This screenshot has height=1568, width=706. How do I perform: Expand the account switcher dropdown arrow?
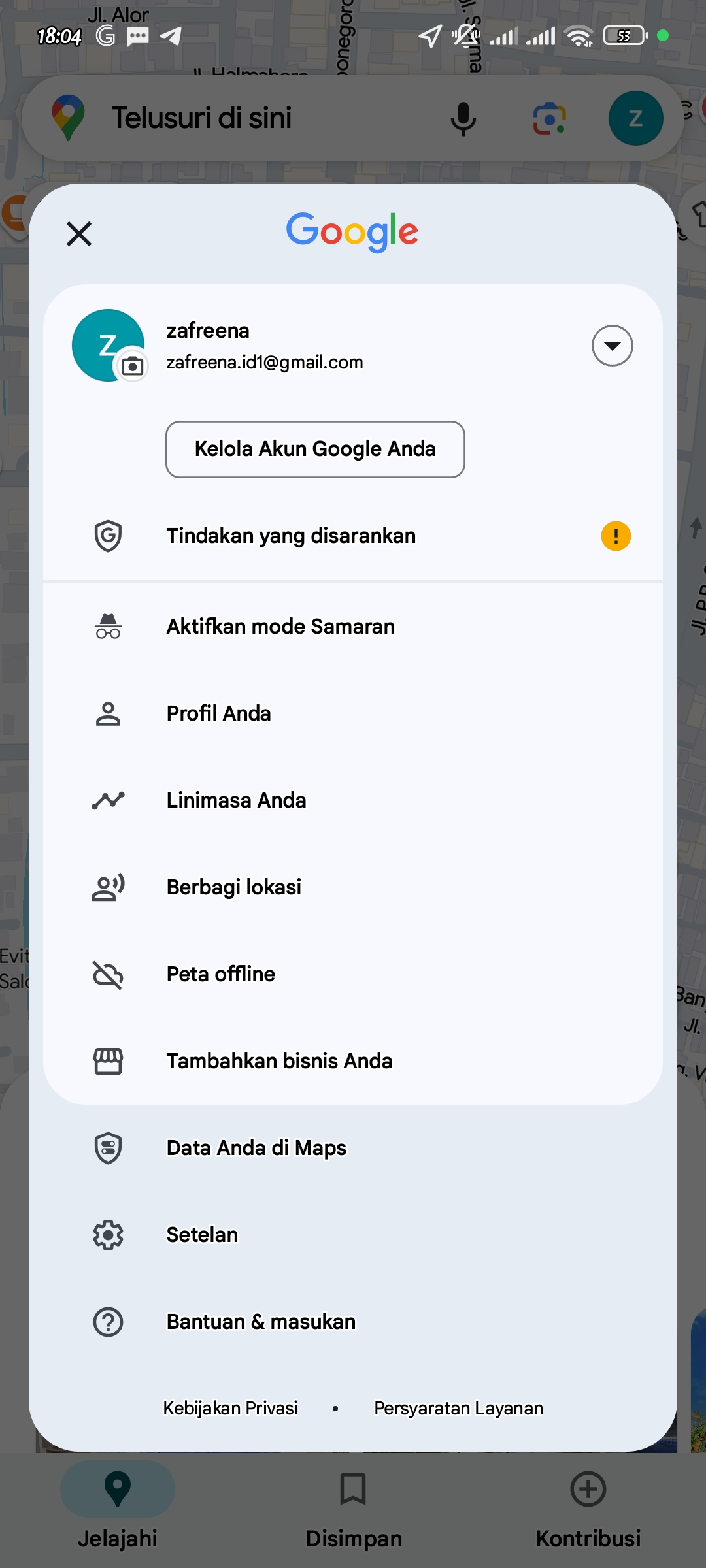[612, 346]
